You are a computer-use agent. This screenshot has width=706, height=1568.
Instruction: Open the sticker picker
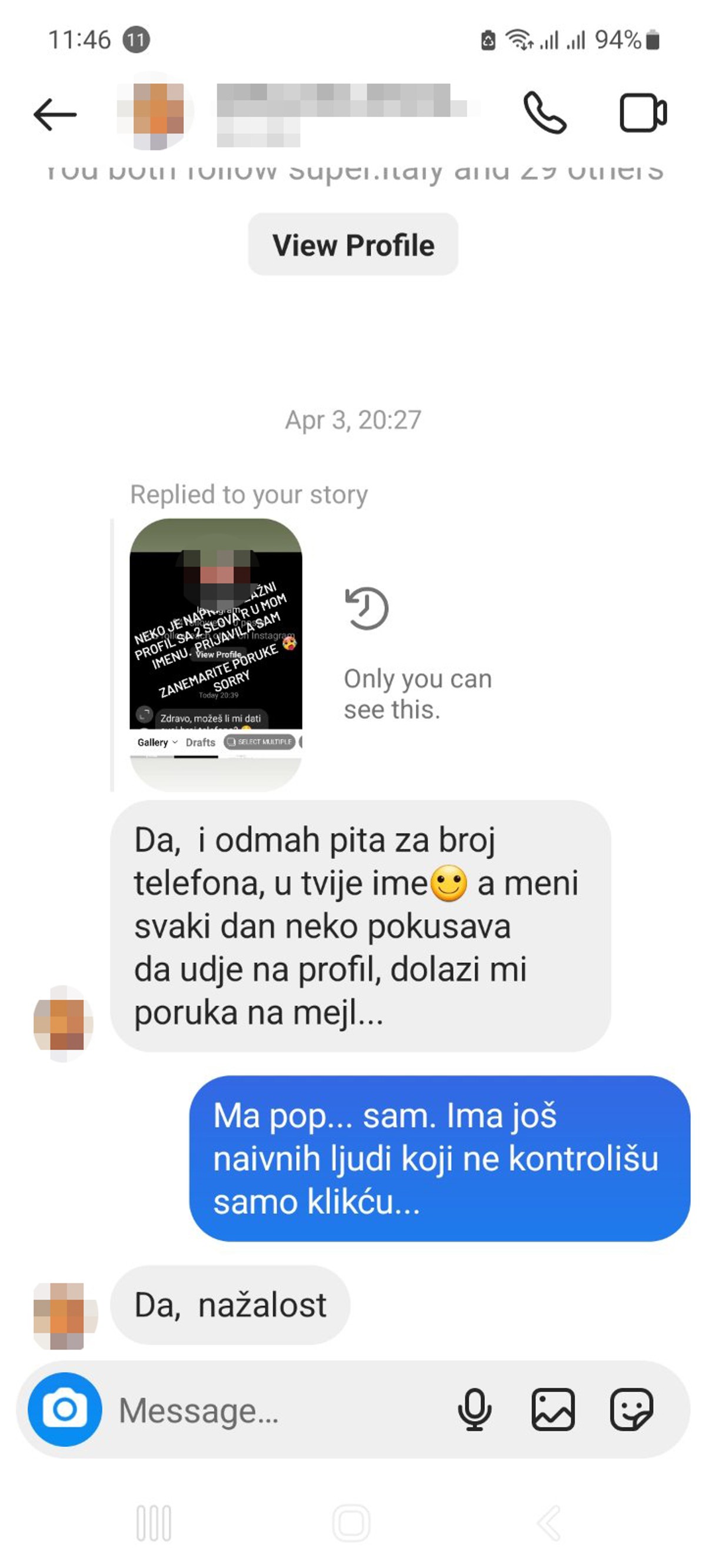click(x=631, y=1409)
